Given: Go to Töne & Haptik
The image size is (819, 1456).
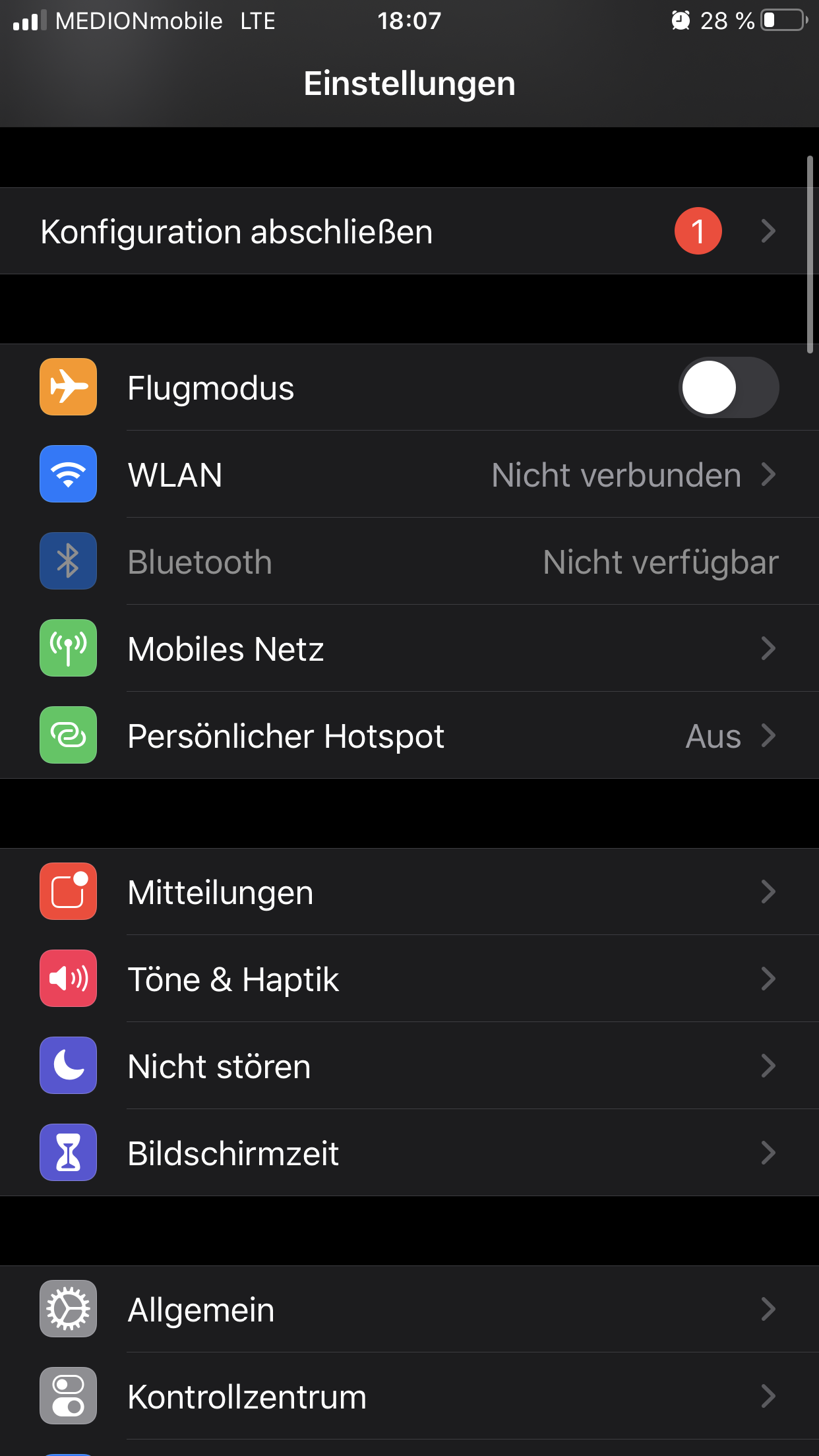Looking at the screenshot, I should click(409, 979).
